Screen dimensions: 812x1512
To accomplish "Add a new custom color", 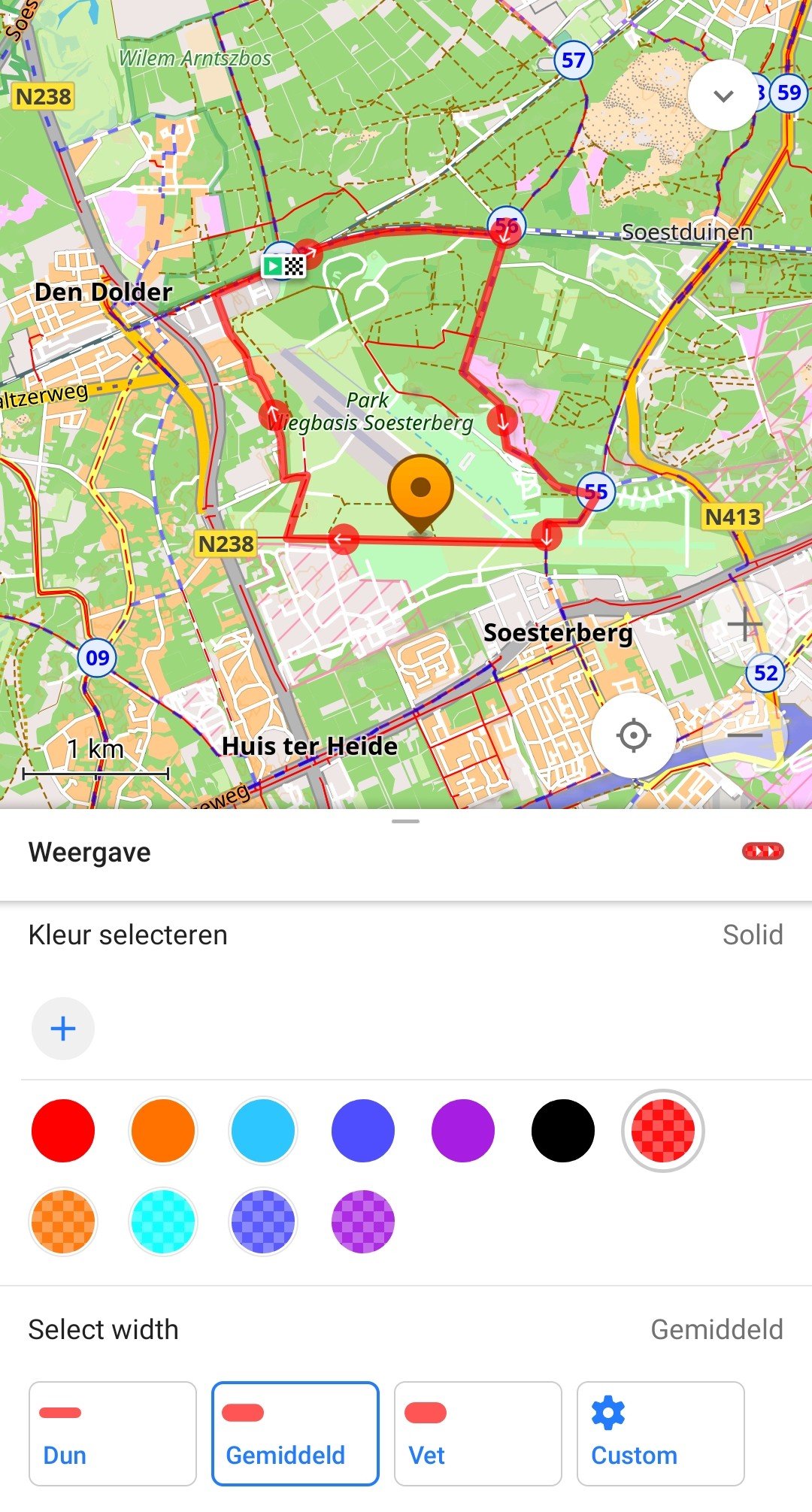I will [63, 1028].
